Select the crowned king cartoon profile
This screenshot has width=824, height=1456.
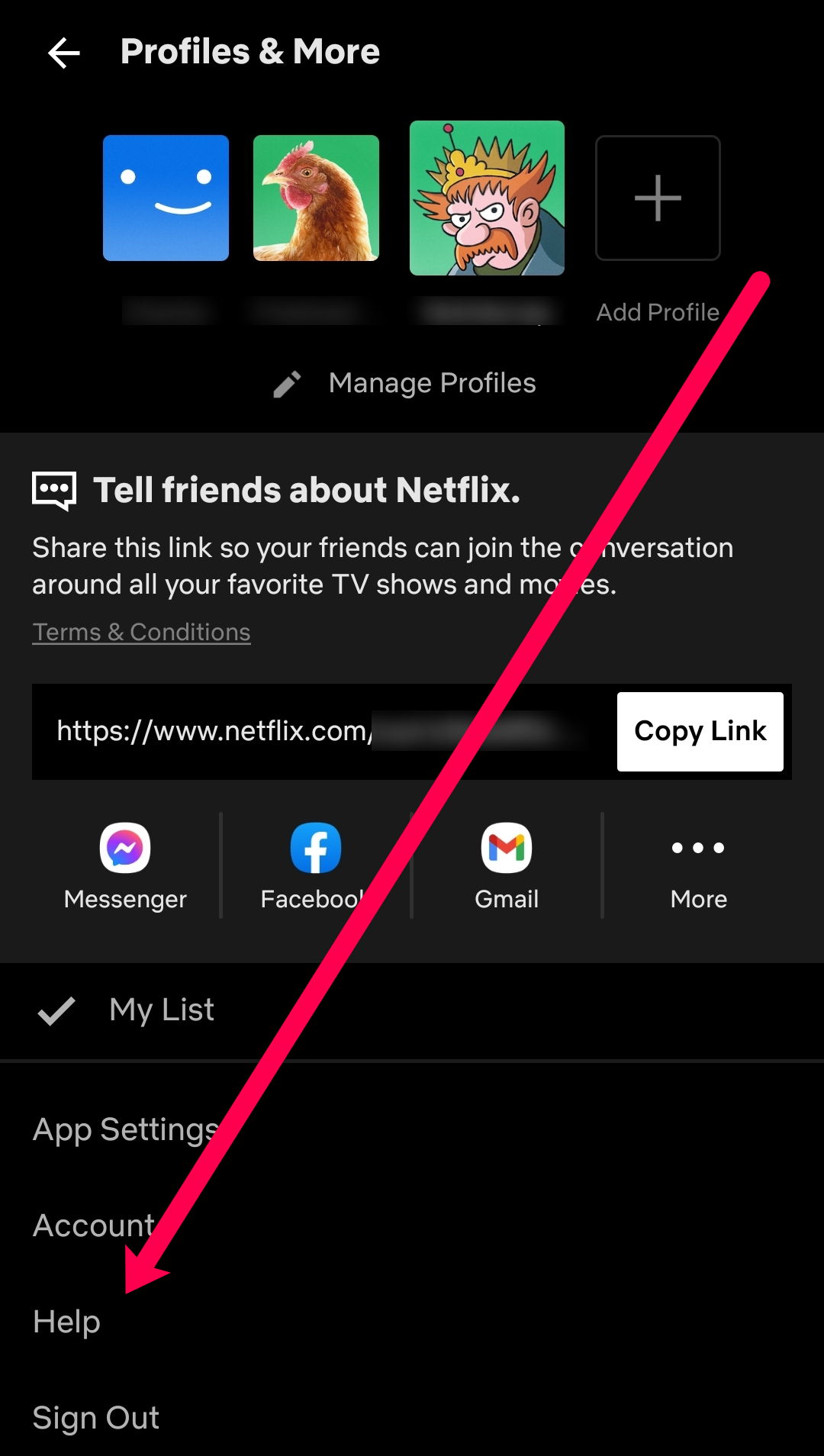pos(487,198)
